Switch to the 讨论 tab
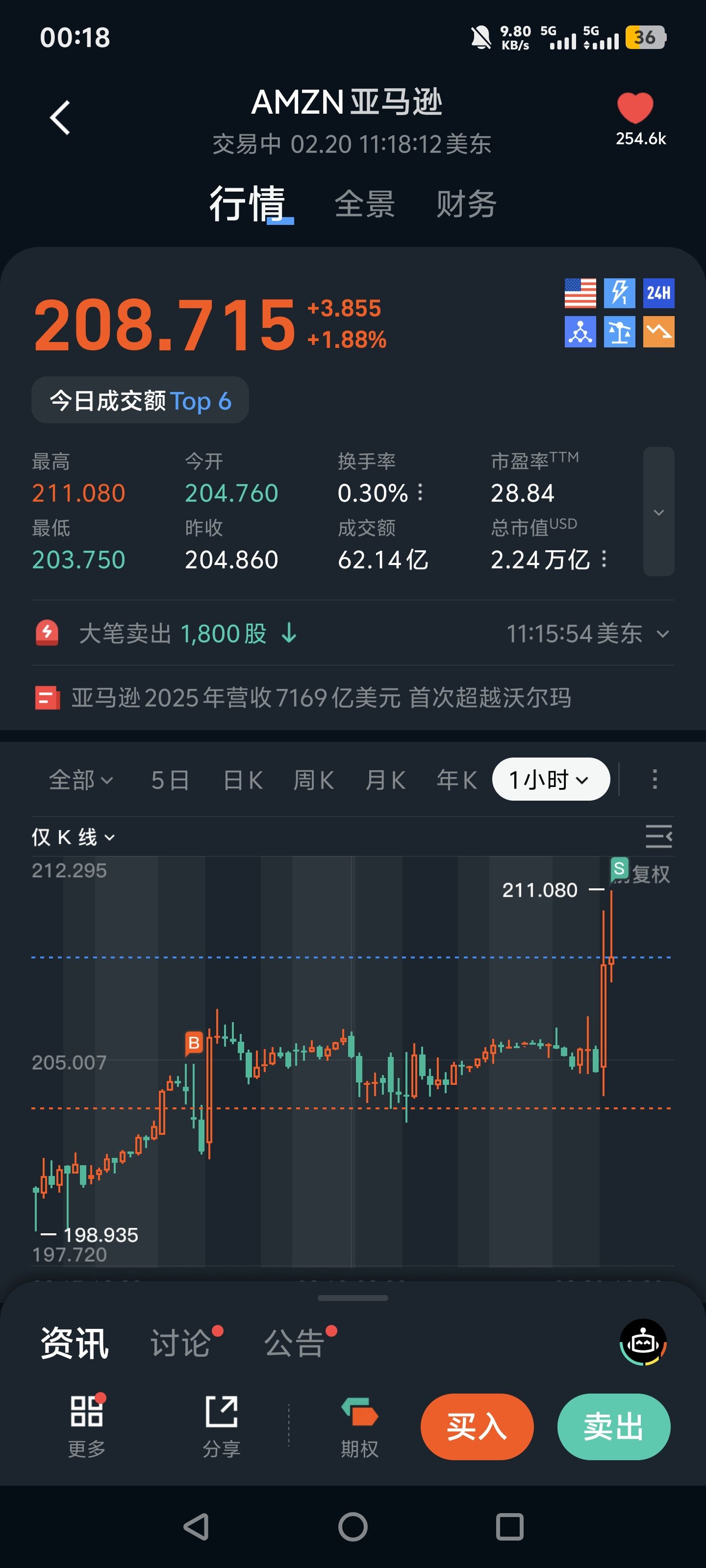The height and width of the screenshot is (1568, 706). (x=180, y=1343)
